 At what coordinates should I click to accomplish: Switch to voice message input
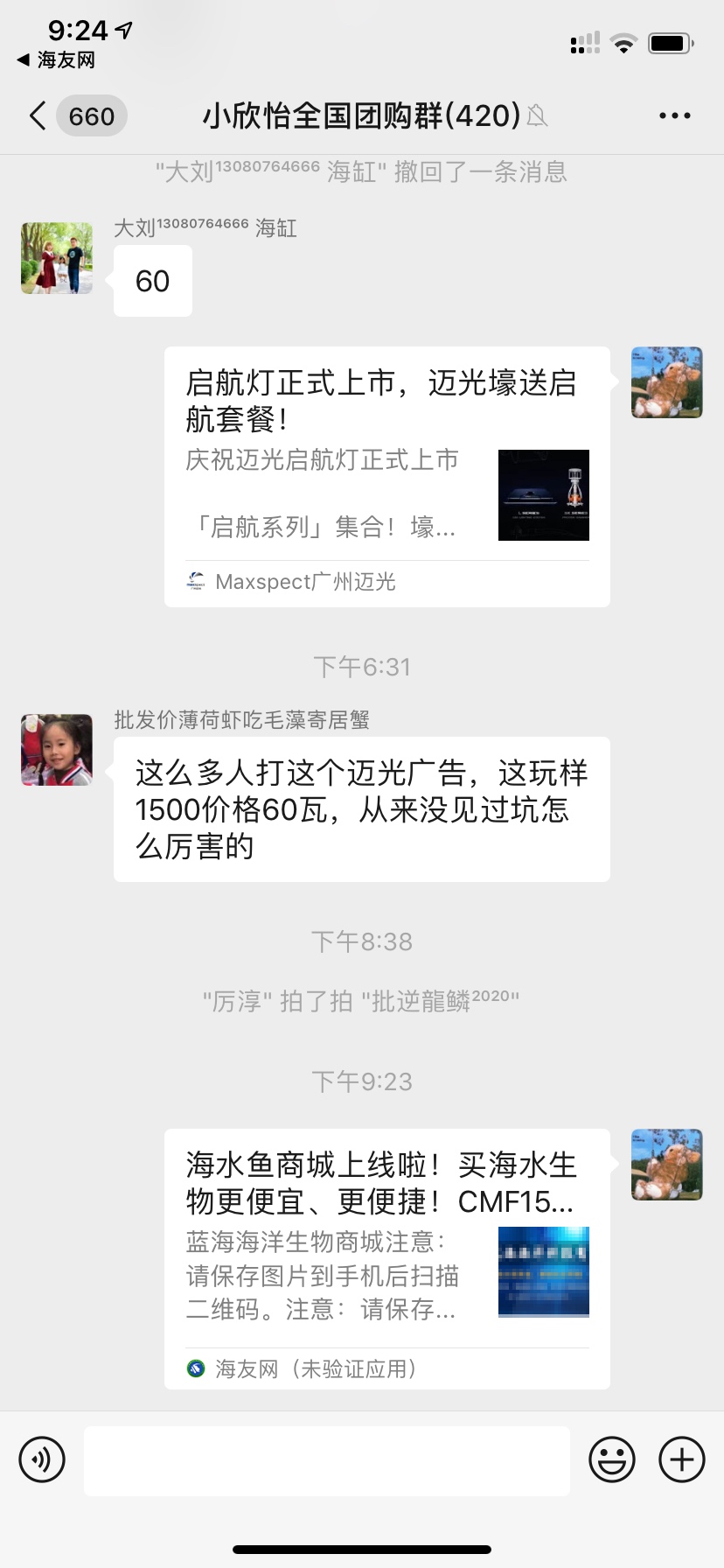[x=42, y=1459]
